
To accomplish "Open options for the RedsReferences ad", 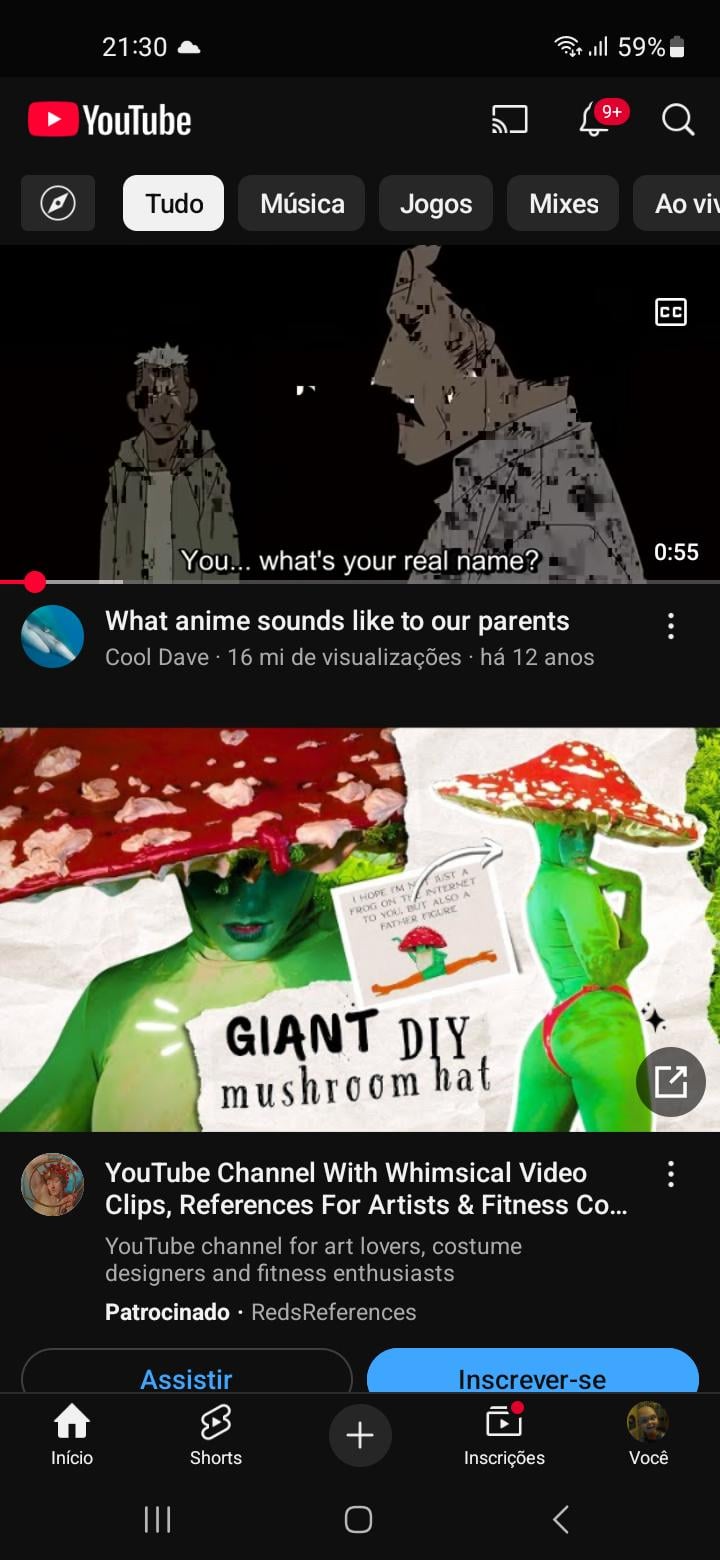I will click(x=671, y=1174).
